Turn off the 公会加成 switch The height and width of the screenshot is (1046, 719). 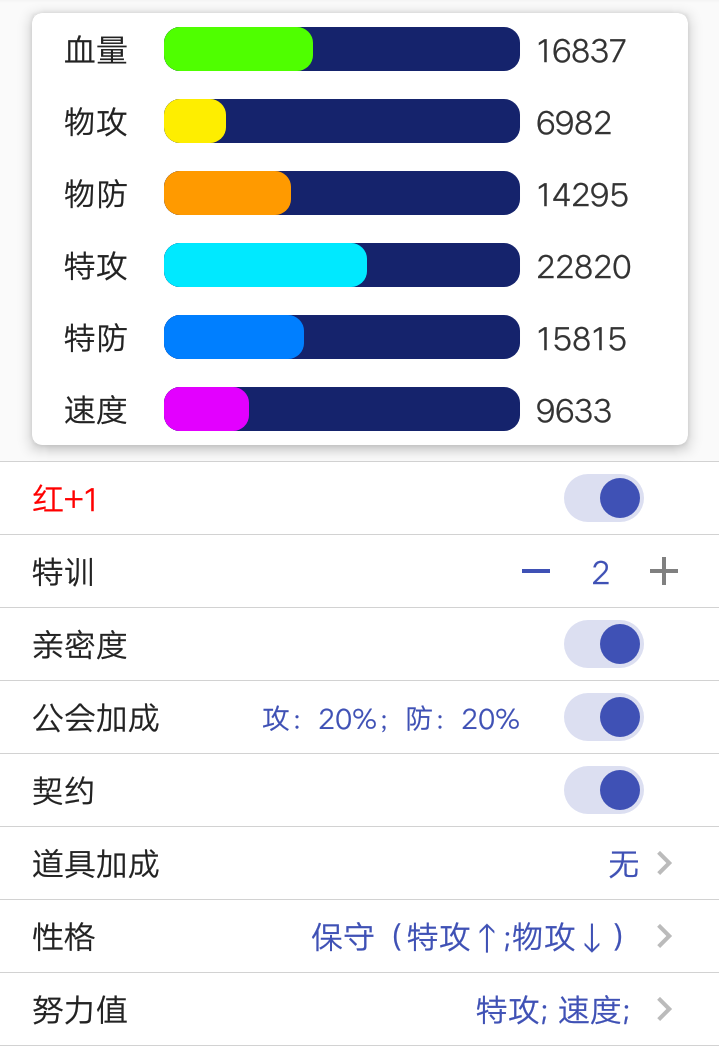coord(603,718)
